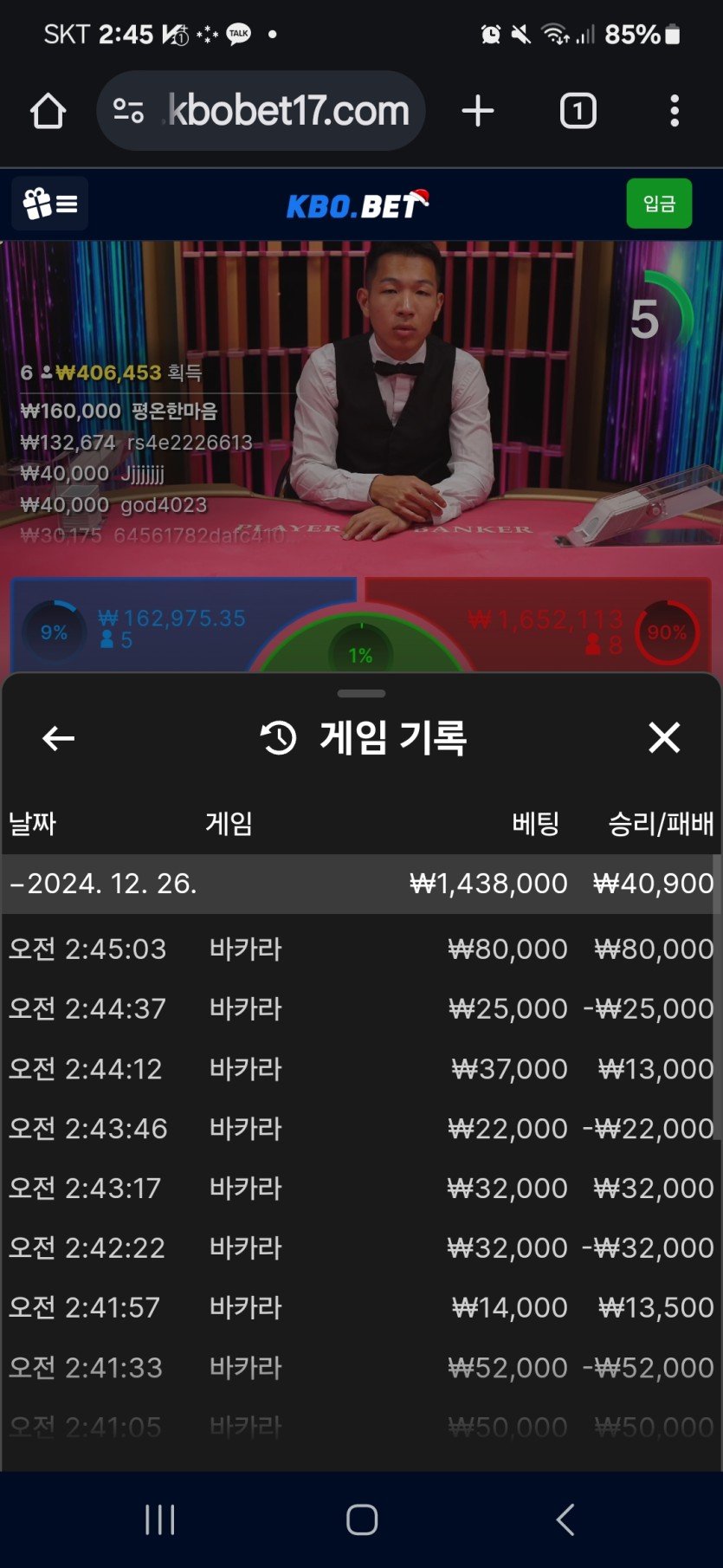Go back from 게임 기록 panel
The height and width of the screenshot is (1568, 723).
[x=58, y=738]
